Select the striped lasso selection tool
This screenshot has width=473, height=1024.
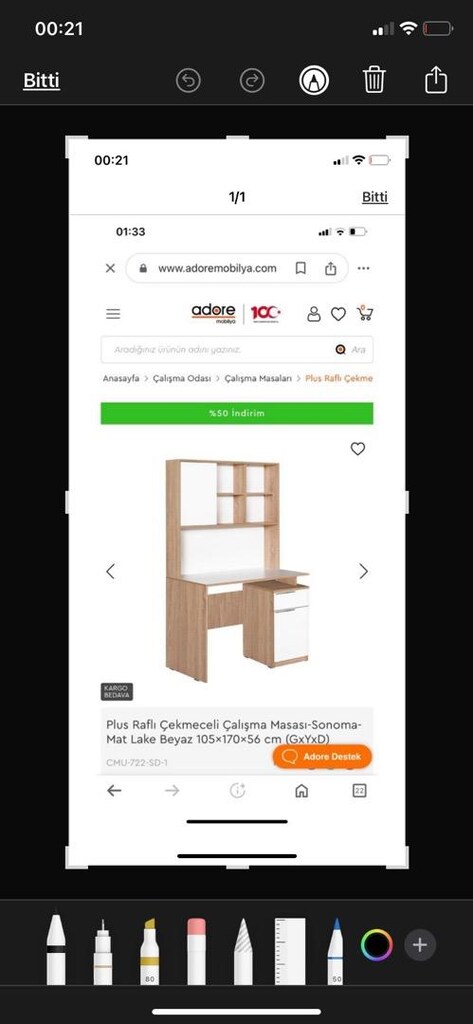point(243,952)
